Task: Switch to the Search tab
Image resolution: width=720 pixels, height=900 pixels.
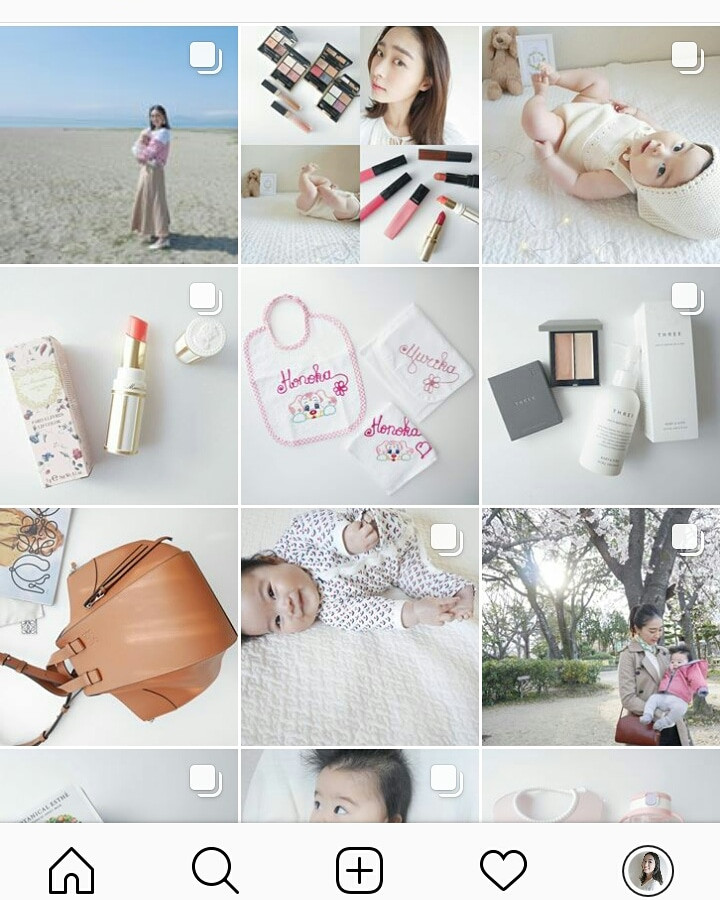Action: pos(215,870)
